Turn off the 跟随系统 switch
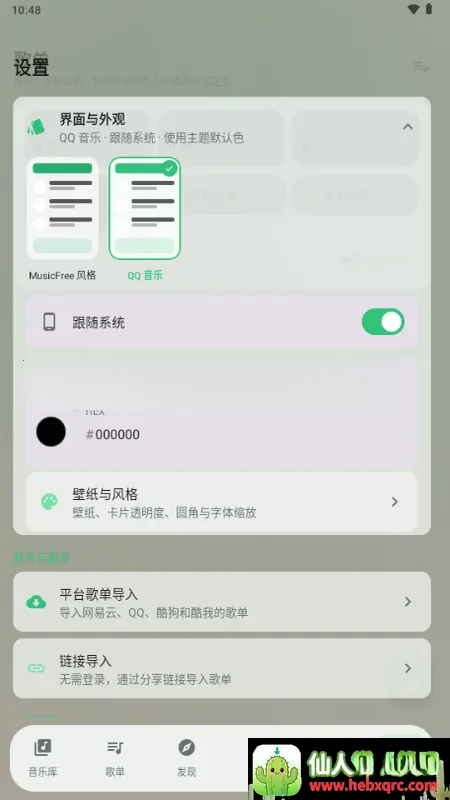 pyautogui.click(x=383, y=322)
